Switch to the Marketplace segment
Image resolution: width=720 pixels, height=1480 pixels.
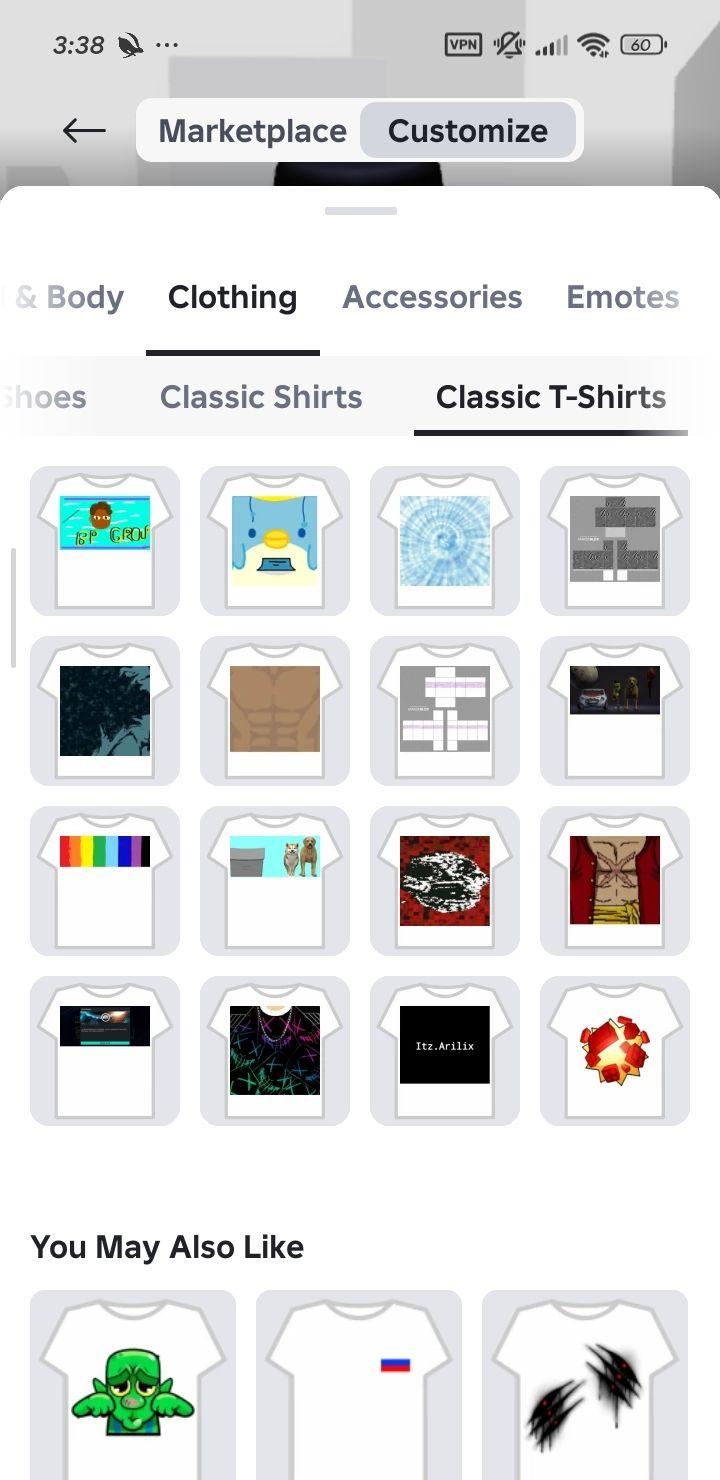tap(252, 131)
